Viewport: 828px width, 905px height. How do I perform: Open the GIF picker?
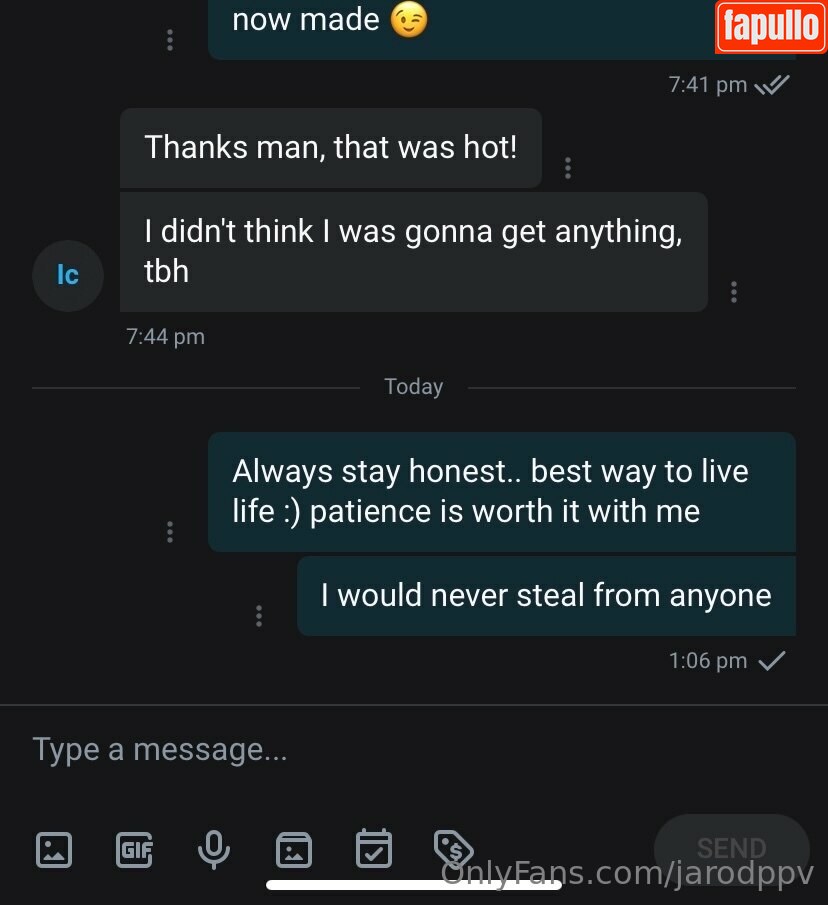(x=134, y=850)
